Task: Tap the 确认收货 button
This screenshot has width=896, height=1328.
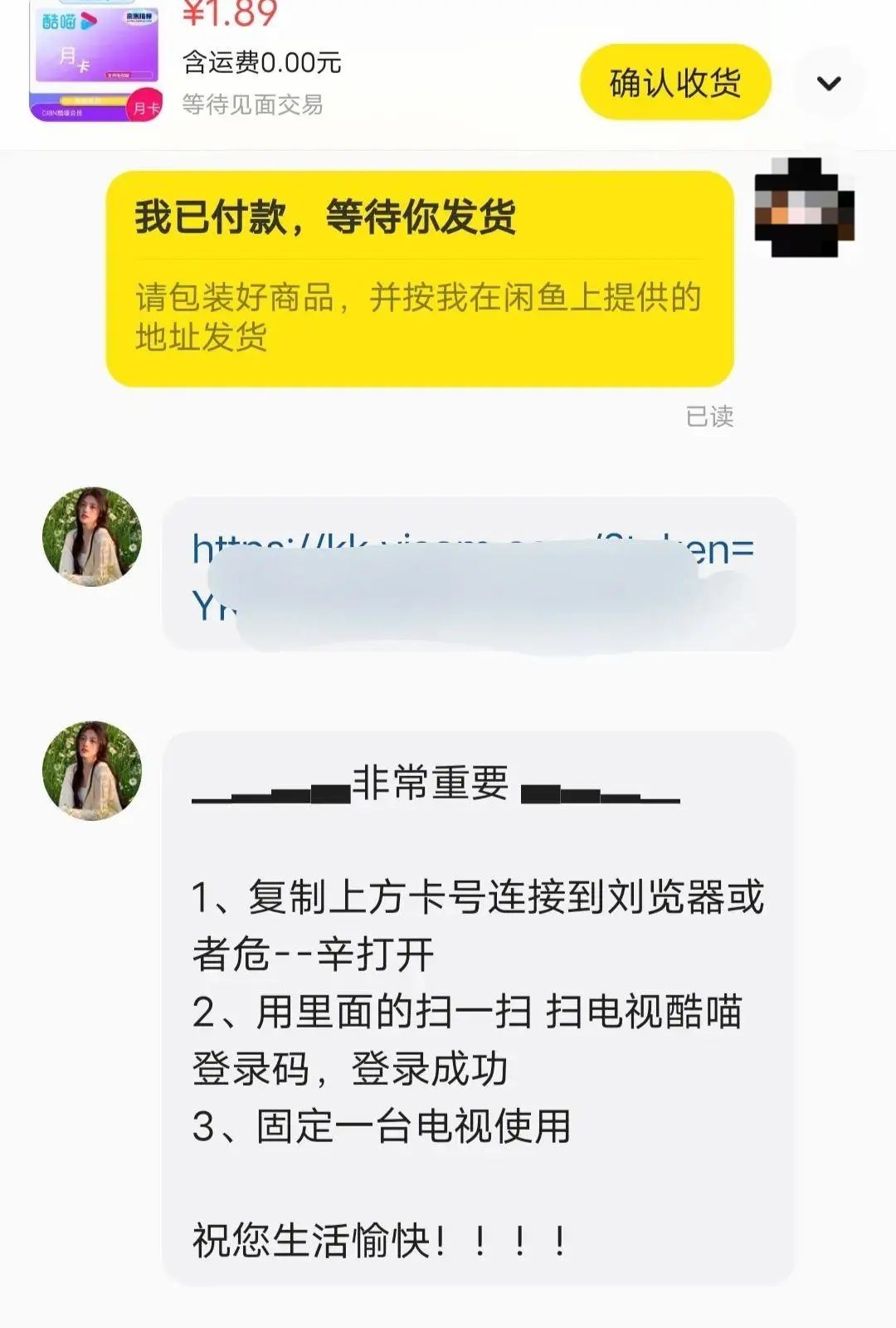Action: pos(675,82)
